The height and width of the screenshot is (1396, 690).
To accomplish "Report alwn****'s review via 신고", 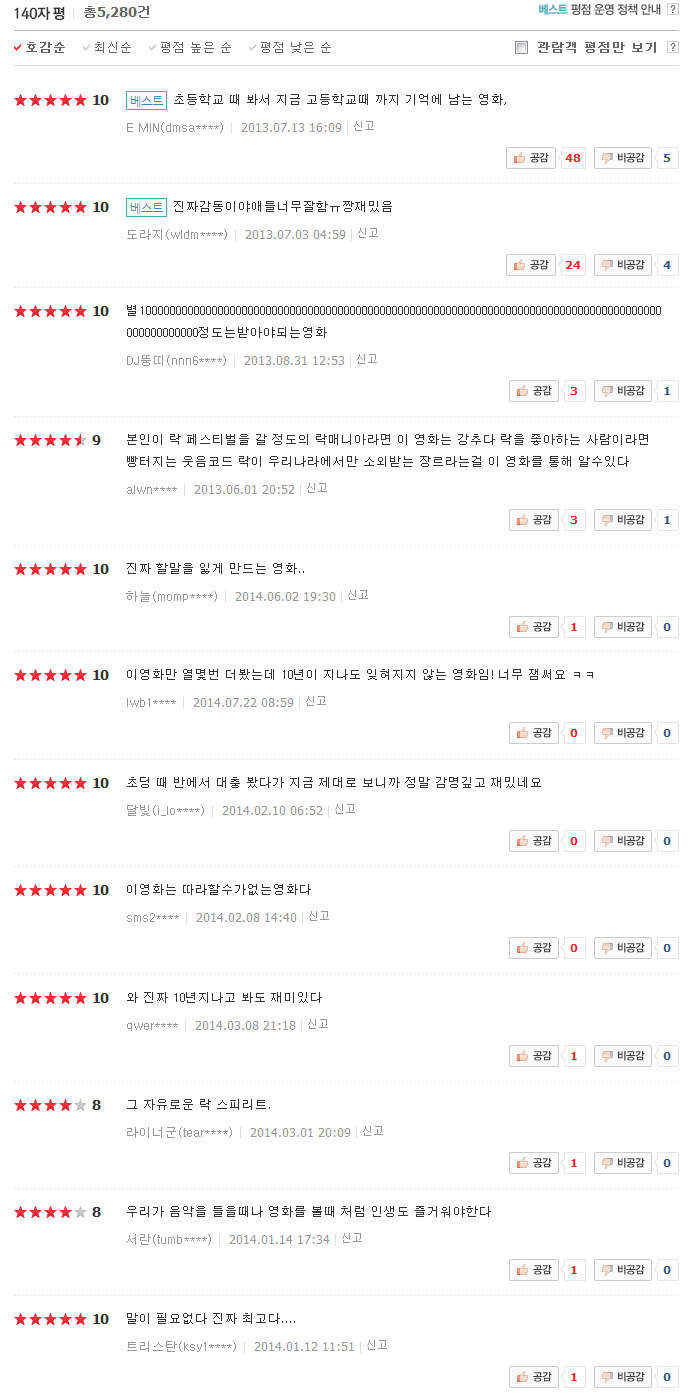I will (317, 488).
